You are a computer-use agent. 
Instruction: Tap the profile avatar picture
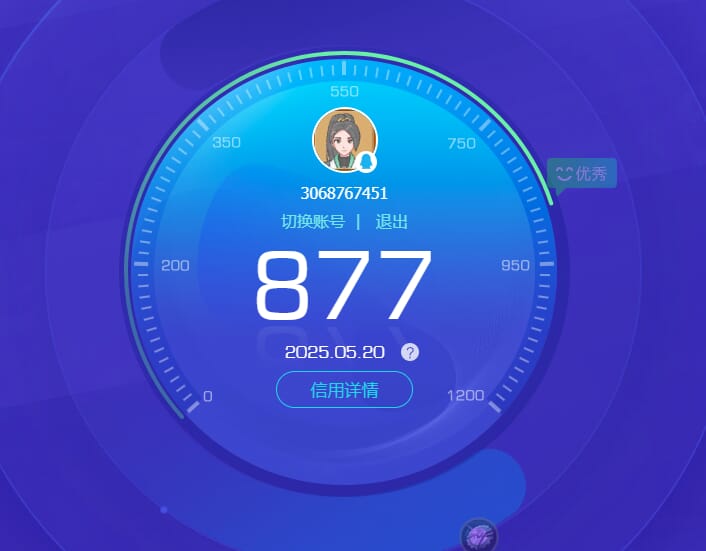coord(344,141)
